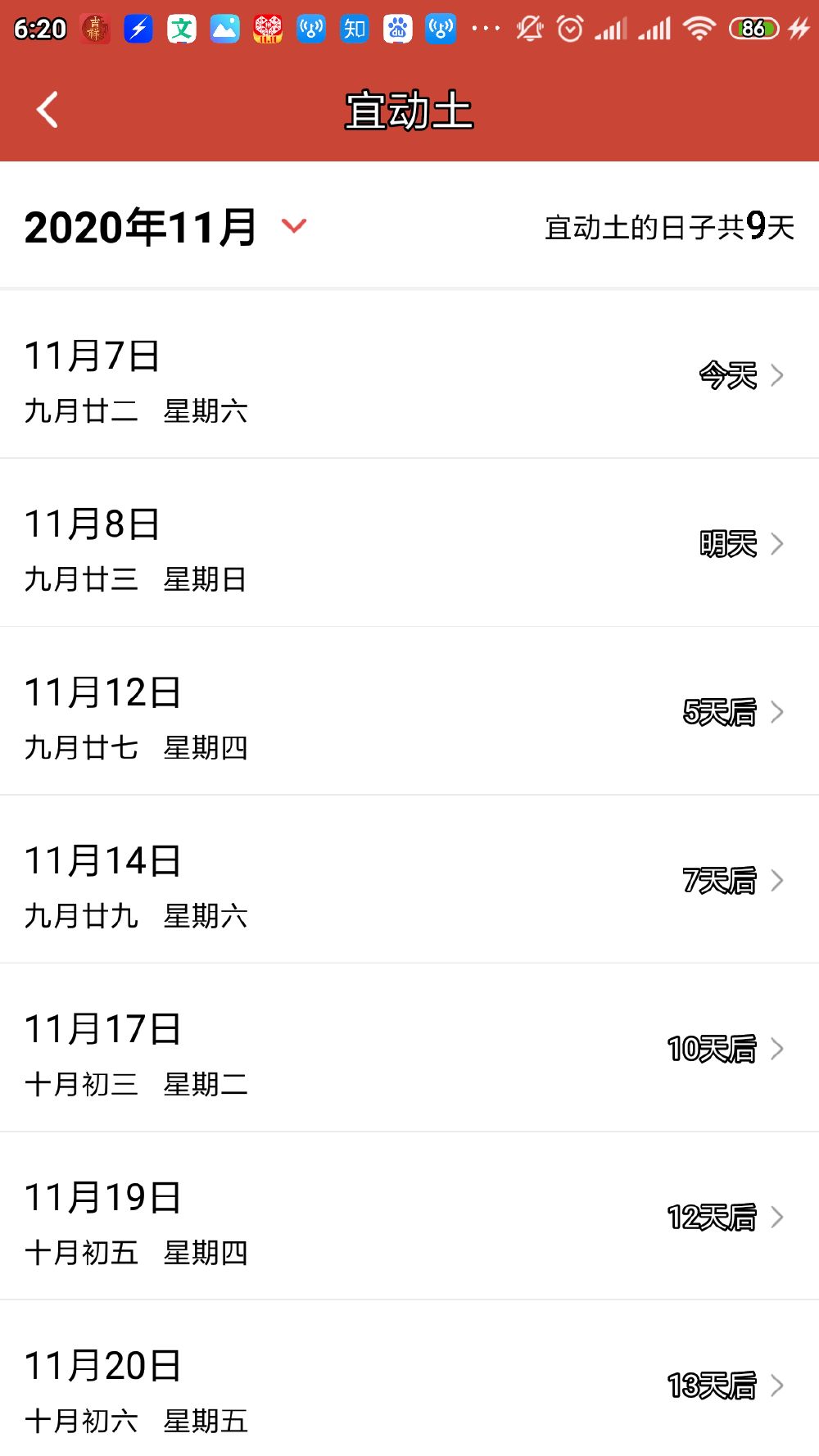Show the 11月19日 entry, 12天后
This screenshot has height=1456, width=819.
click(409, 1218)
